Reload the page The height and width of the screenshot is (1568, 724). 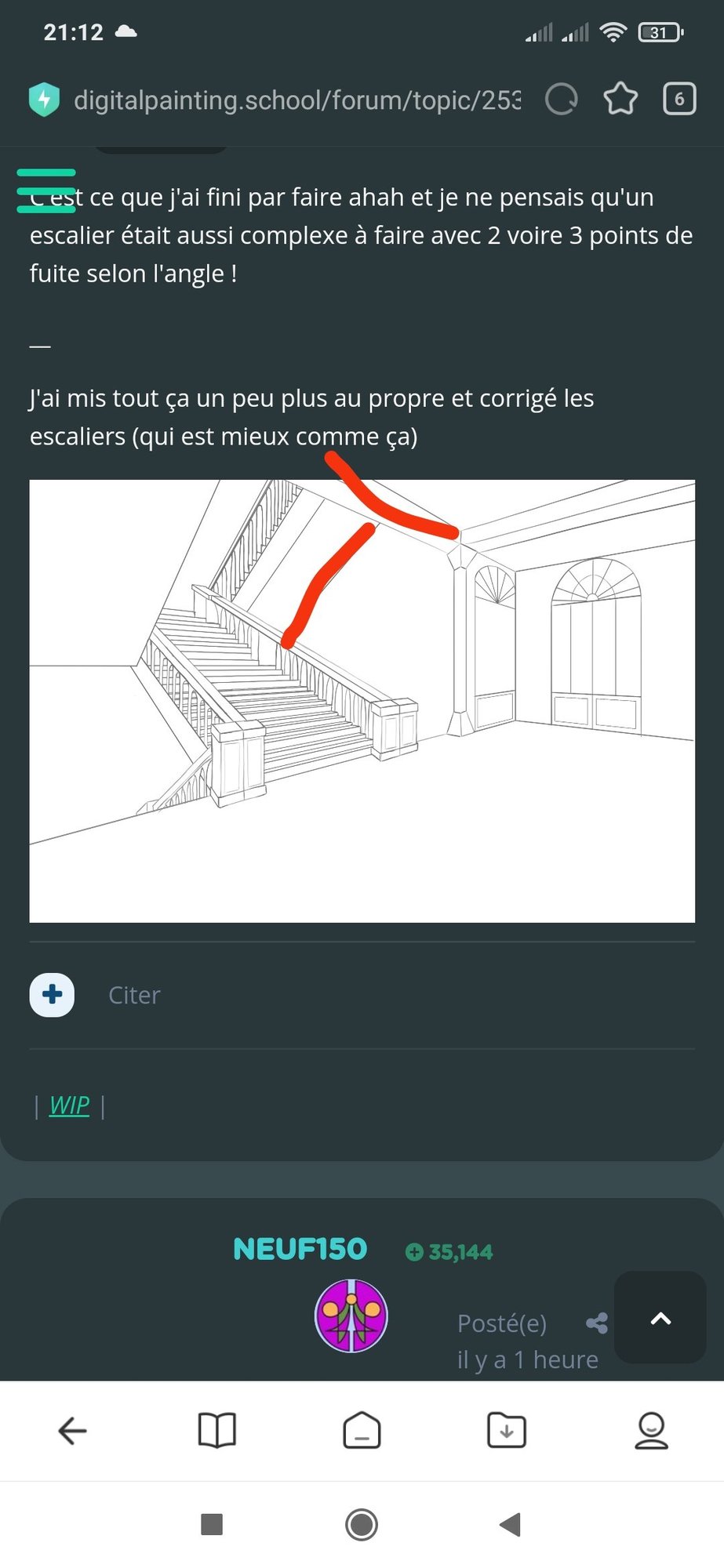click(x=562, y=100)
